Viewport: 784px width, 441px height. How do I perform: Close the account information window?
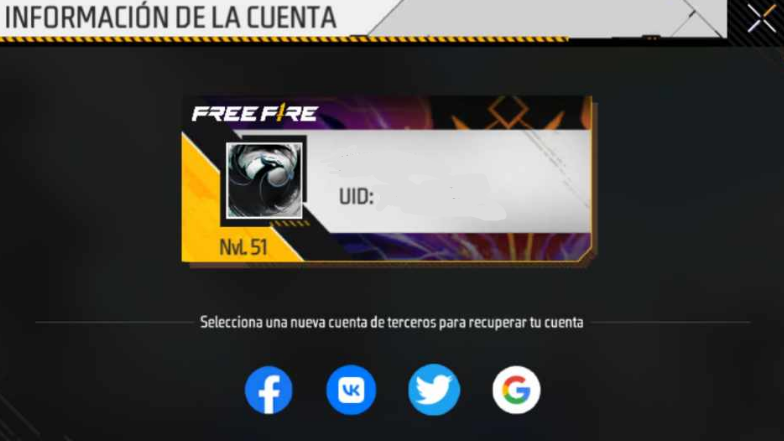[x=762, y=18]
